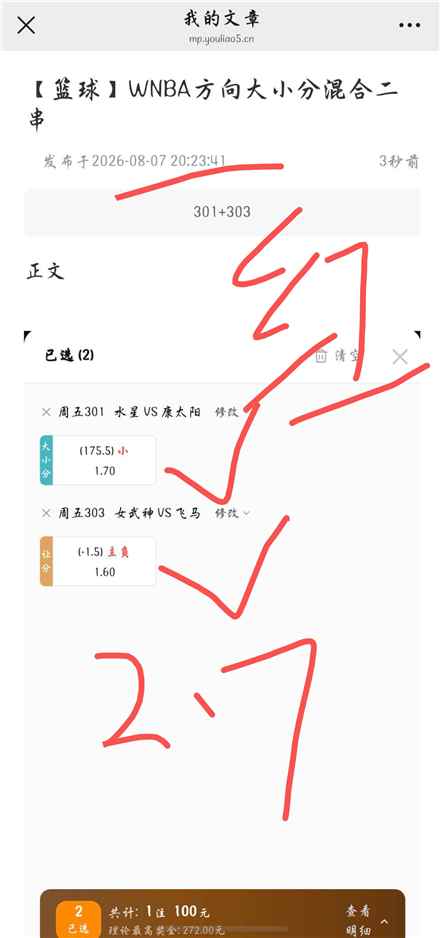Close the 我的文章 article page
This screenshot has height=938, width=440.
pyautogui.click(x=26, y=25)
